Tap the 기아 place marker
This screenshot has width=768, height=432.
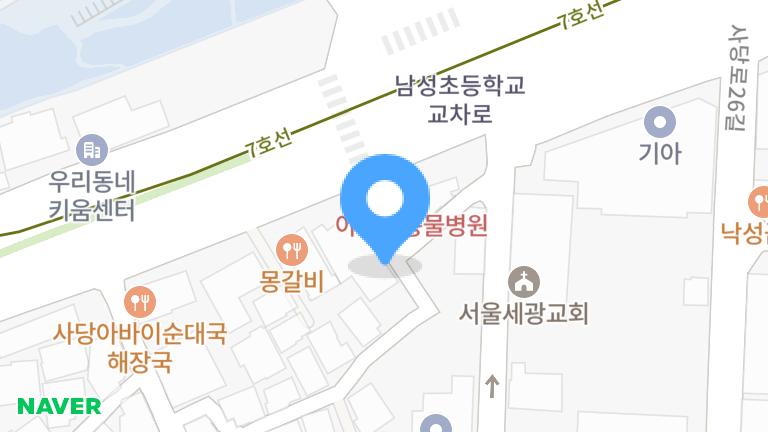coord(660,123)
